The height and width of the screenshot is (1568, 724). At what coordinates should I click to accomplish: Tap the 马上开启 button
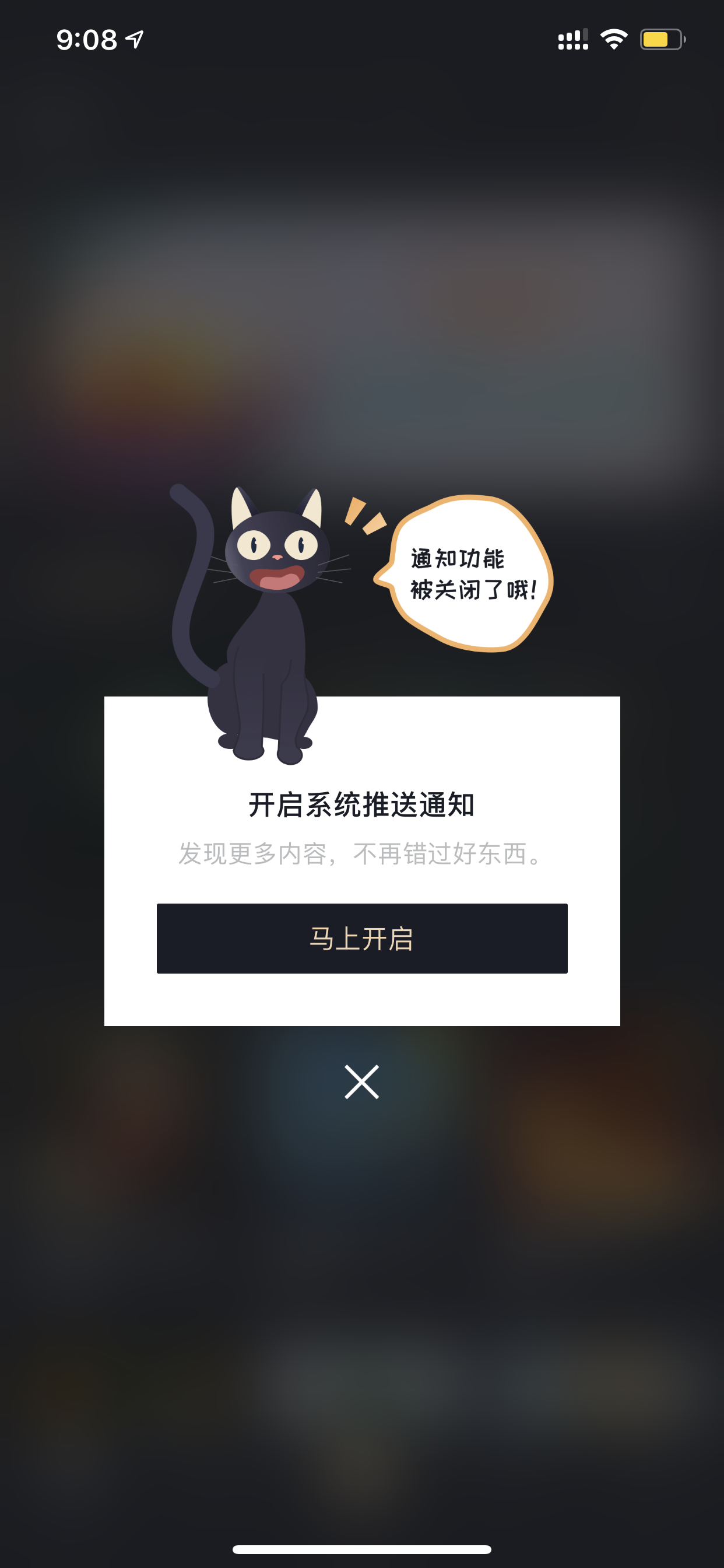362,938
